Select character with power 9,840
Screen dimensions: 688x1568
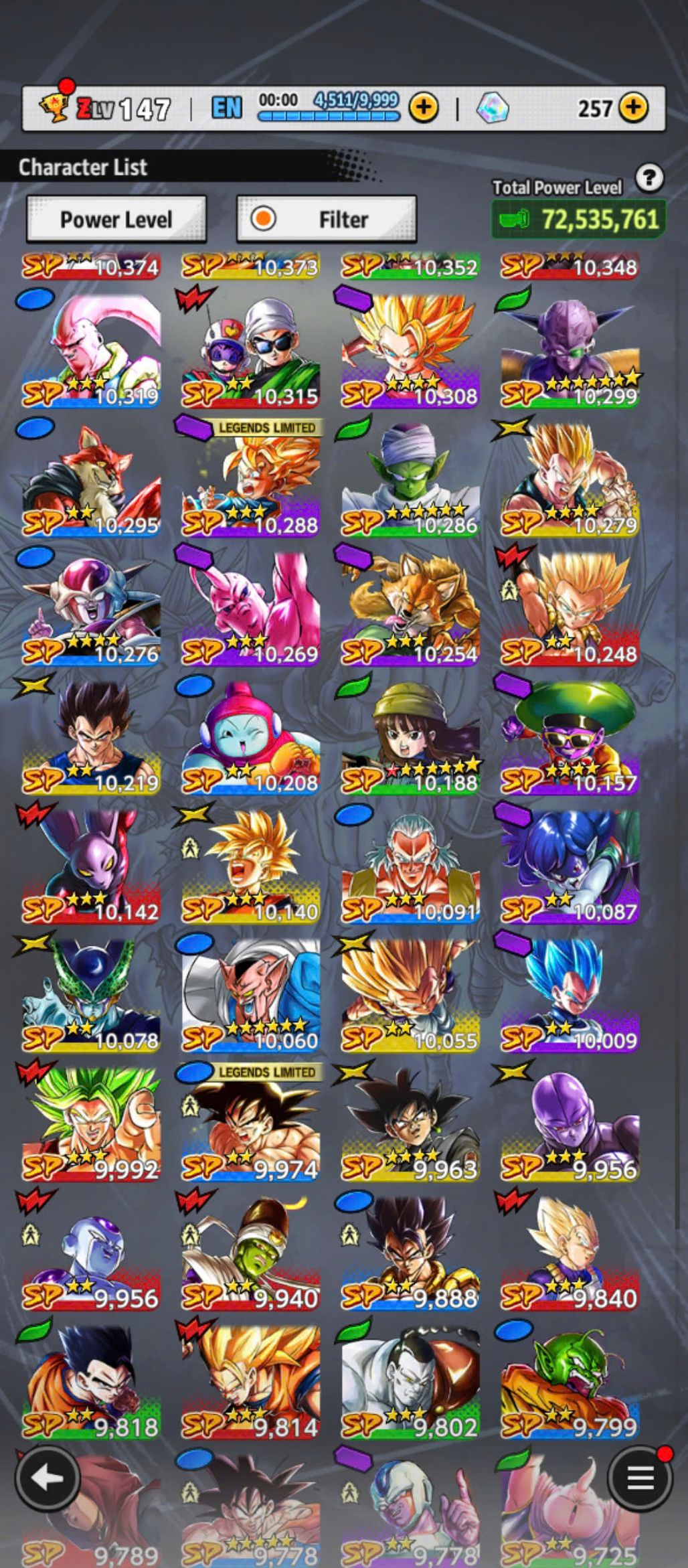[570, 1252]
